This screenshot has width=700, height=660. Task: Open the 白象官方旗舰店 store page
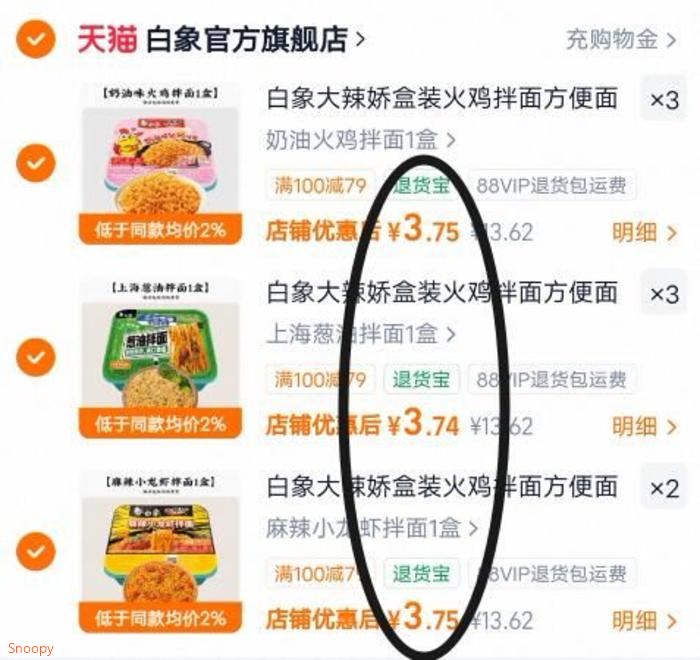pyautogui.click(x=255, y=40)
